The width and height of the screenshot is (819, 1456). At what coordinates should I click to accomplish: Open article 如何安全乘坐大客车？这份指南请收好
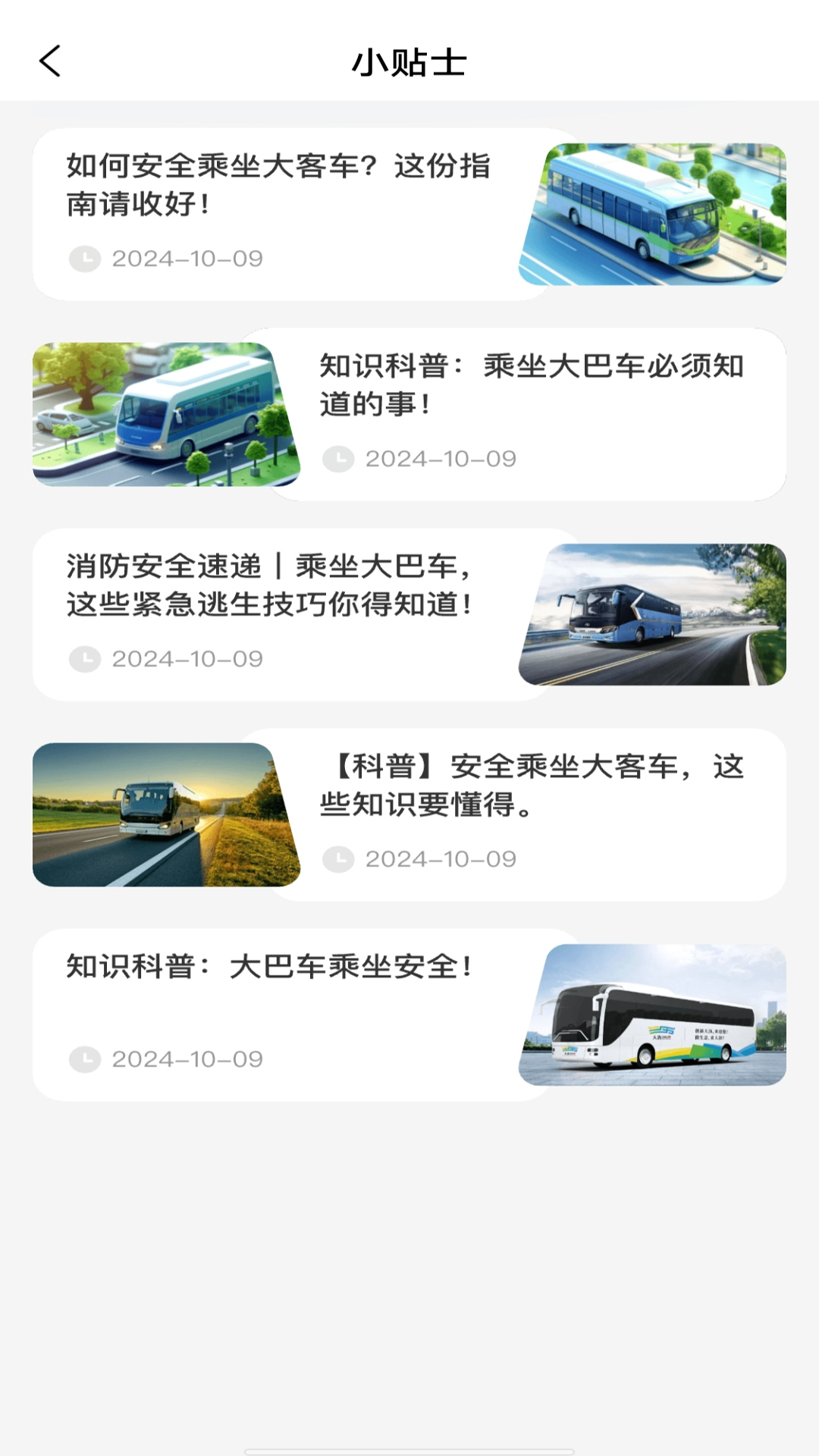coord(279,185)
